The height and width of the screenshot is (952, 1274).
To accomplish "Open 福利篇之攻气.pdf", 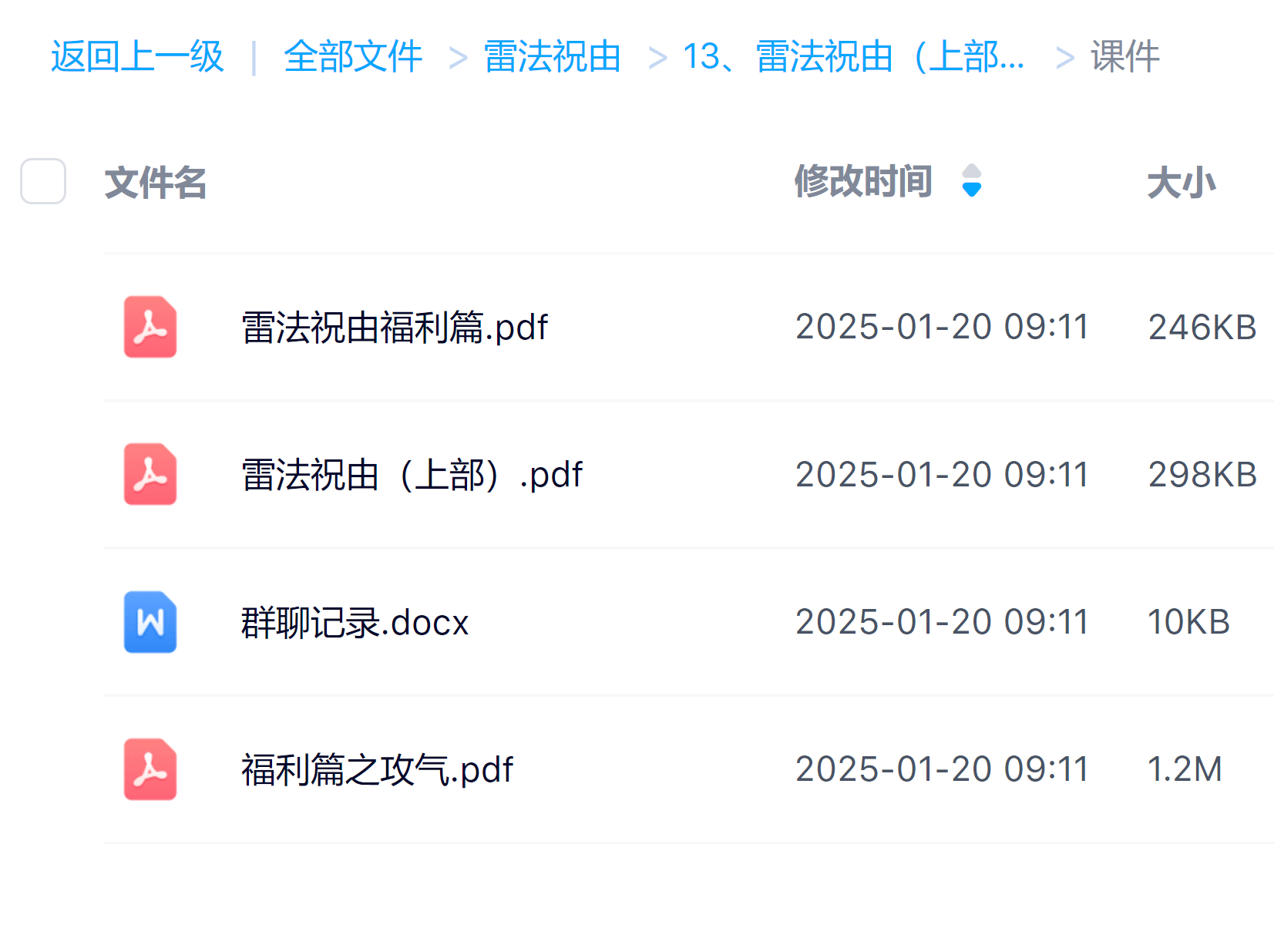I will [377, 769].
